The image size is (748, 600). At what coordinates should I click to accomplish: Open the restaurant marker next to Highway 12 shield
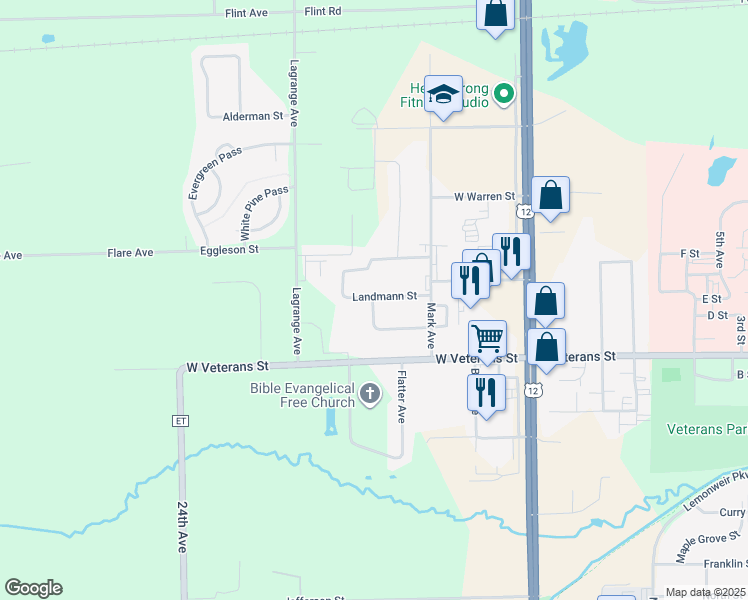511,255
